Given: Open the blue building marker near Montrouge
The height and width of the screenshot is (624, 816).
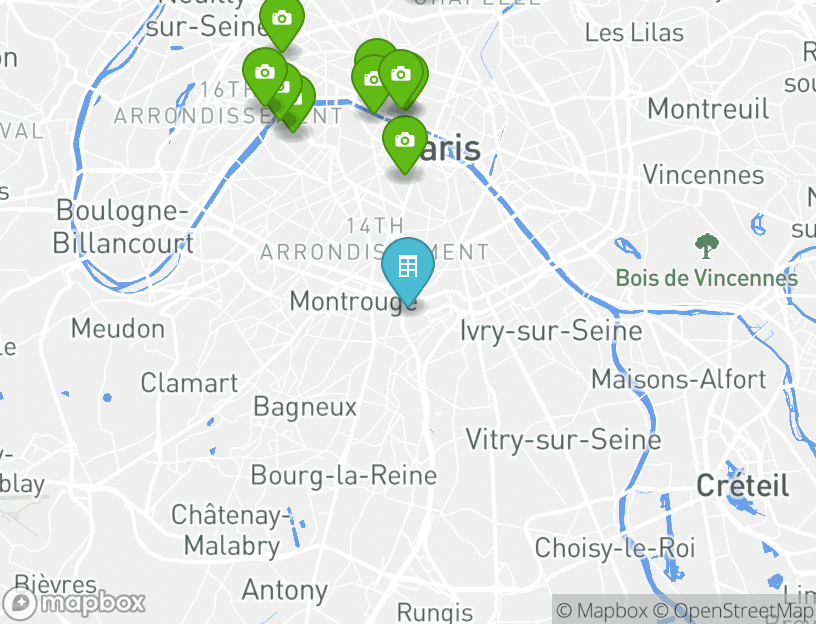Looking at the screenshot, I should tap(407, 268).
